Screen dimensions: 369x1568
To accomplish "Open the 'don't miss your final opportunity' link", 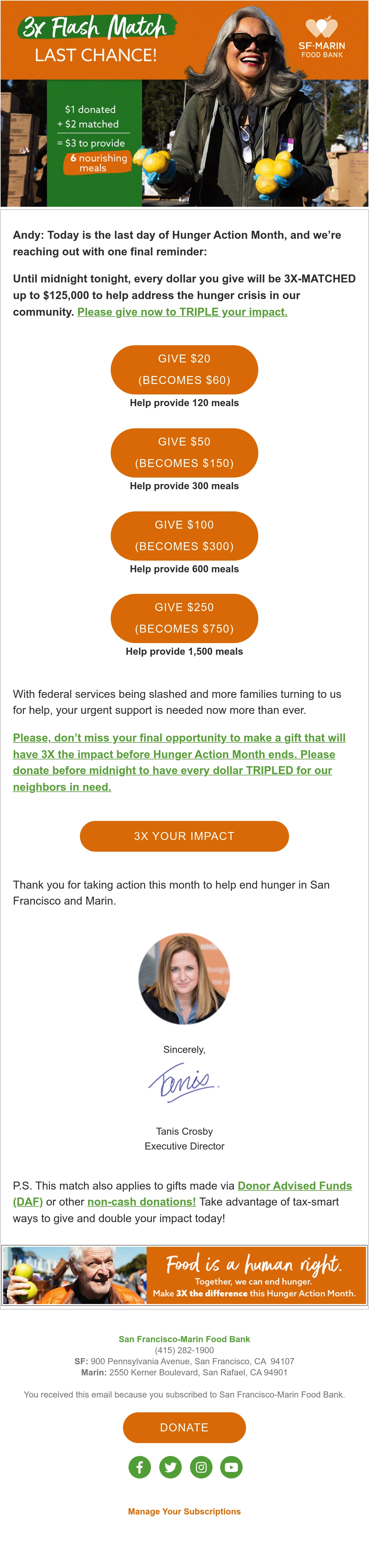I will pos(179,762).
